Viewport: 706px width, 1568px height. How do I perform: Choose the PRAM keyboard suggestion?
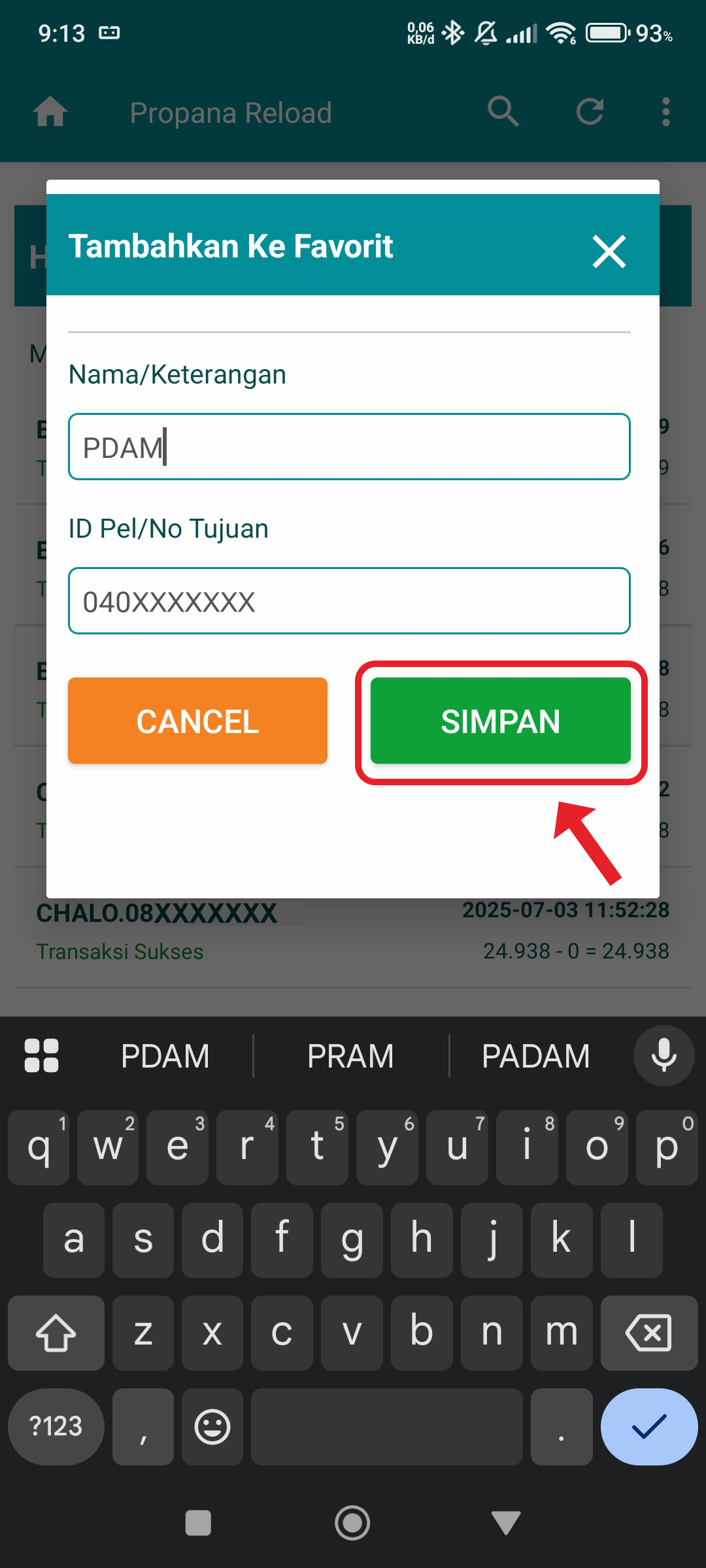[350, 1056]
